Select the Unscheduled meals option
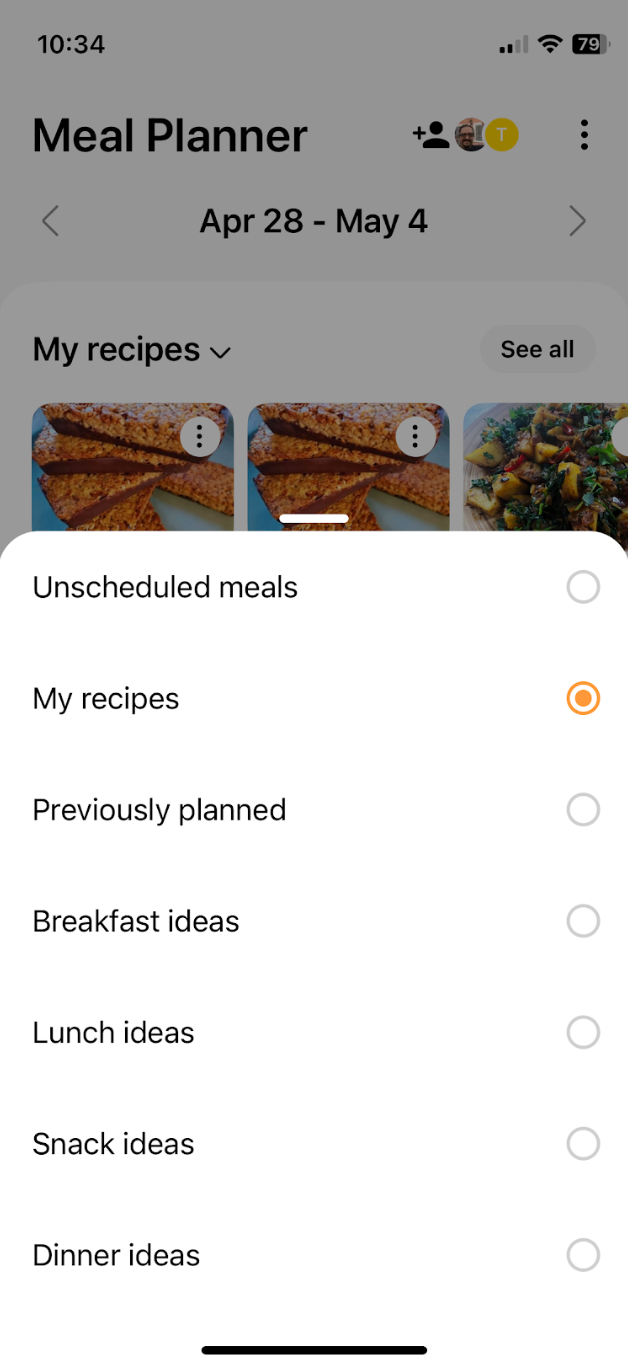The height and width of the screenshot is (1356, 628). 314,587
